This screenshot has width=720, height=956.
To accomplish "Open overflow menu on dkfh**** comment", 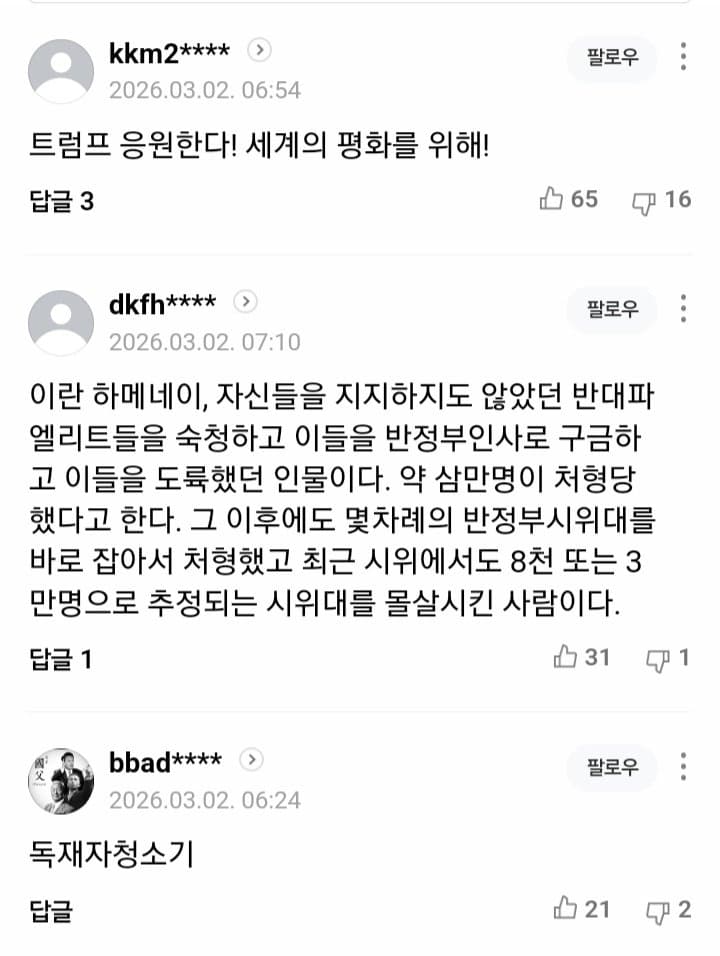I will click(683, 308).
